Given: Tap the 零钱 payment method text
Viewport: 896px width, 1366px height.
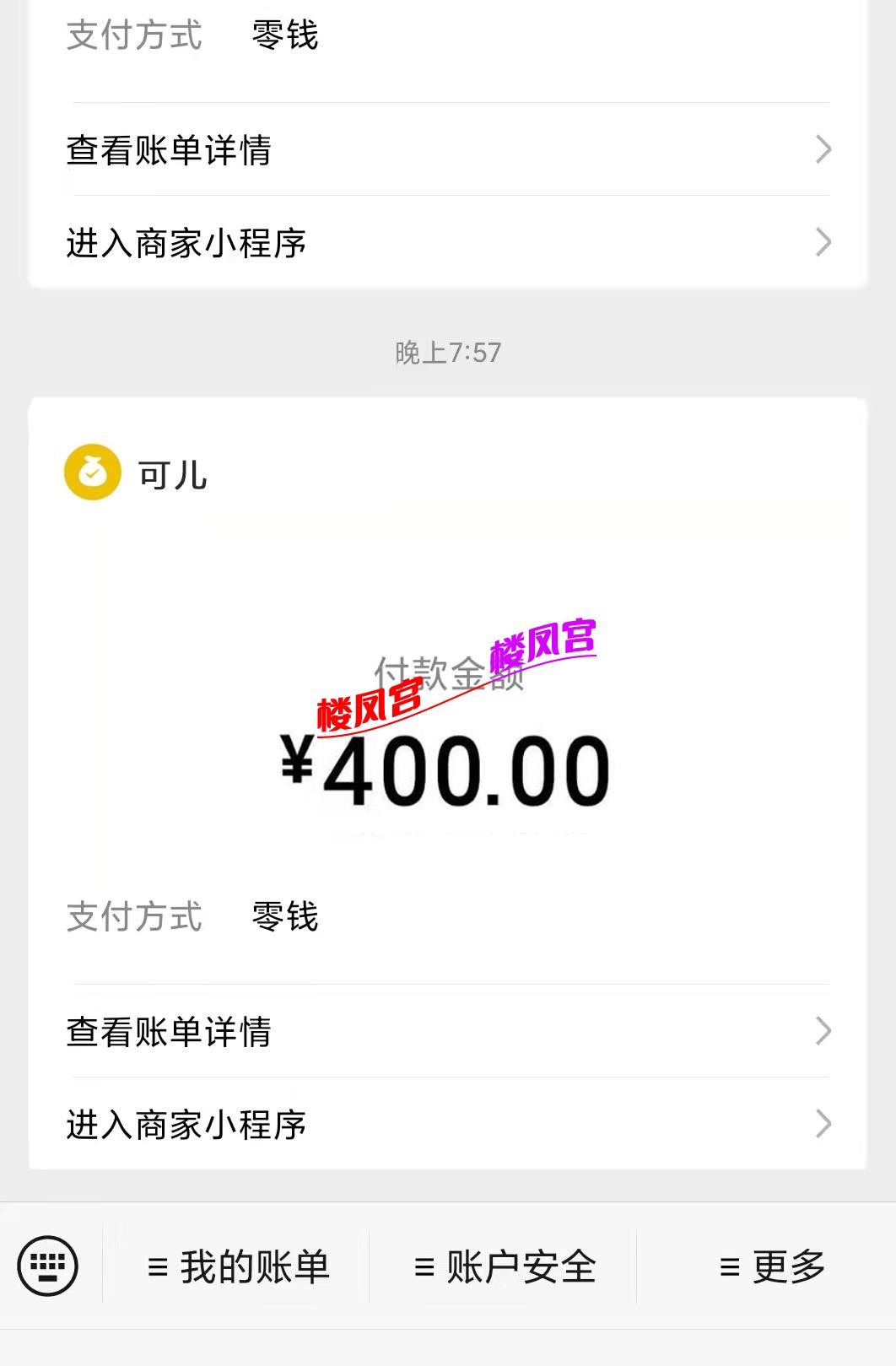Looking at the screenshot, I should 285,918.
